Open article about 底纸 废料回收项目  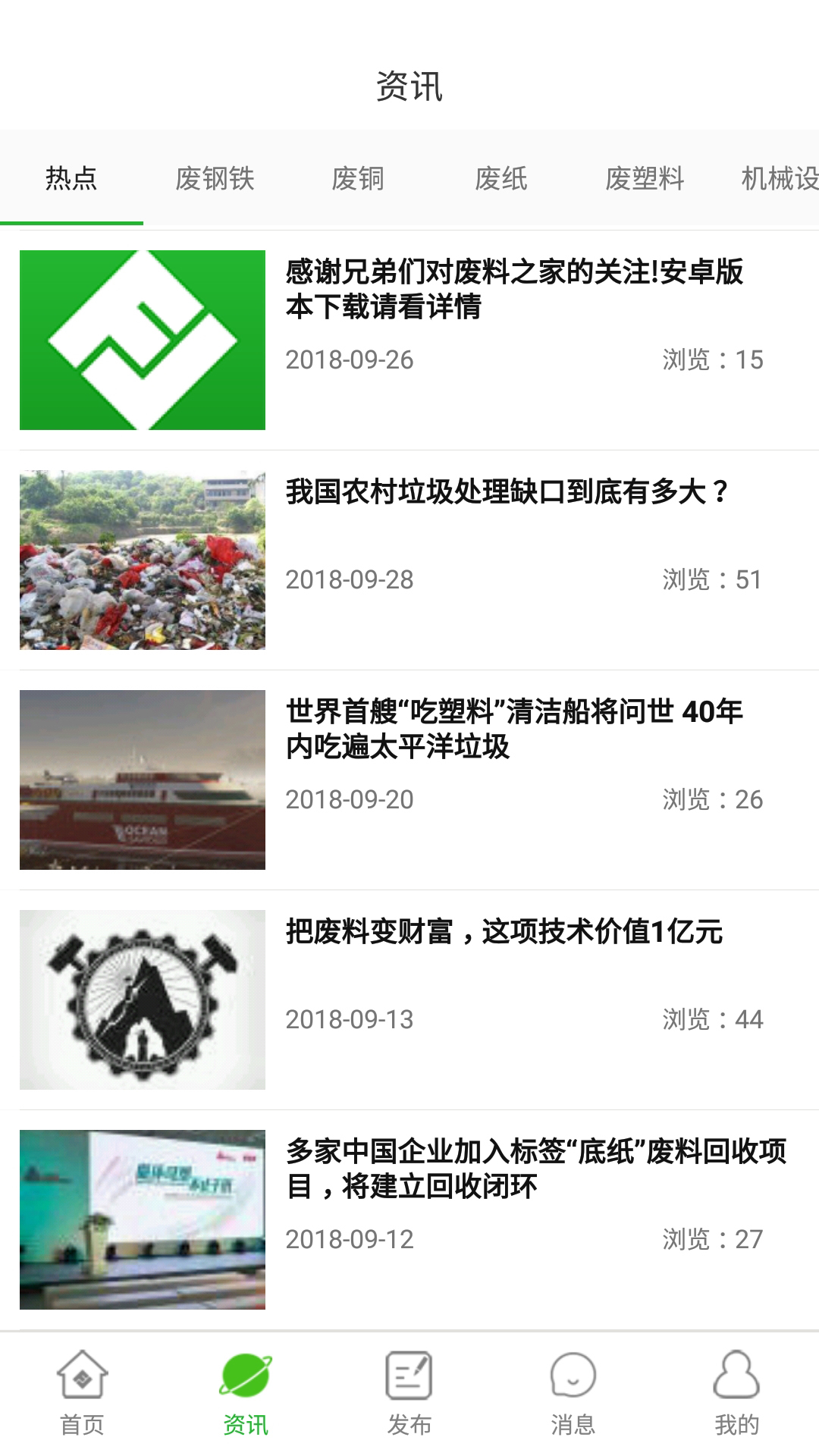(535, 1169)
